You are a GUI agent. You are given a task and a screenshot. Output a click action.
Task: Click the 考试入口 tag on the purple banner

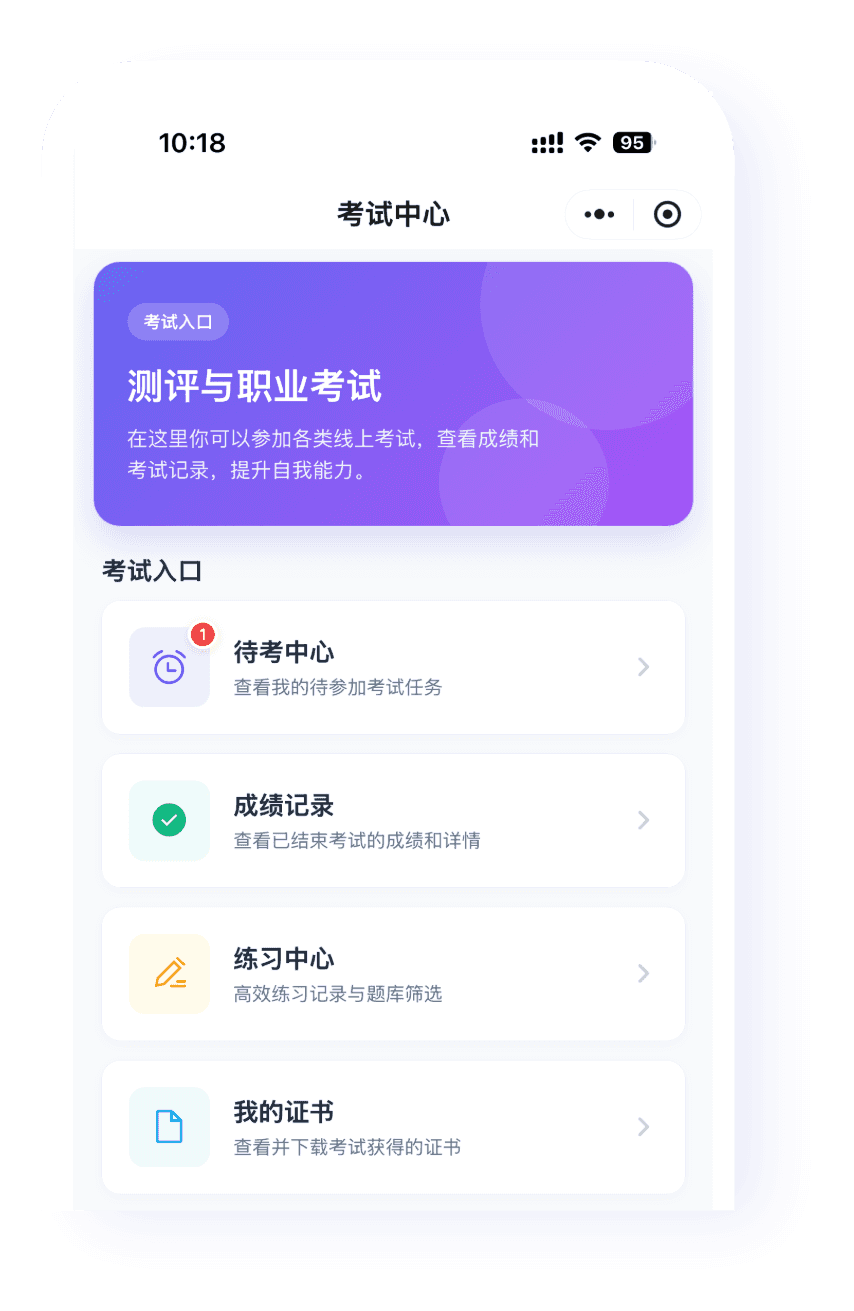[178, 322]
